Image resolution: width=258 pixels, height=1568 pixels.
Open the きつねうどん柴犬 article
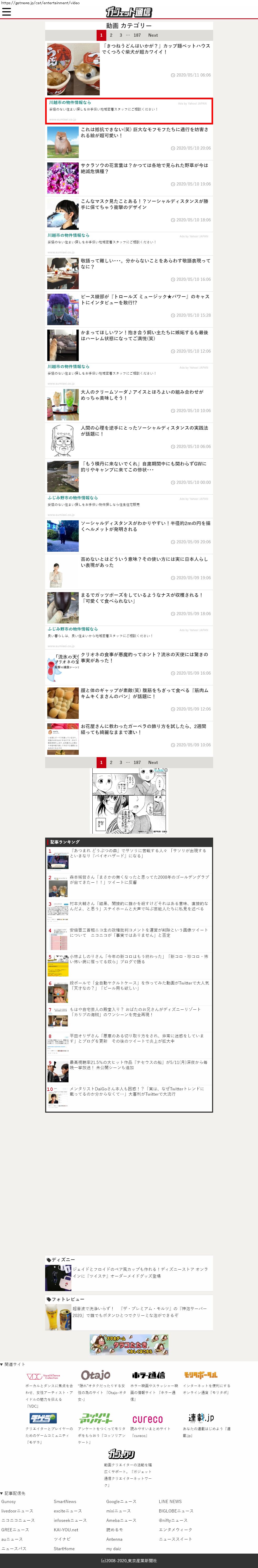click(x=129, y=69)
